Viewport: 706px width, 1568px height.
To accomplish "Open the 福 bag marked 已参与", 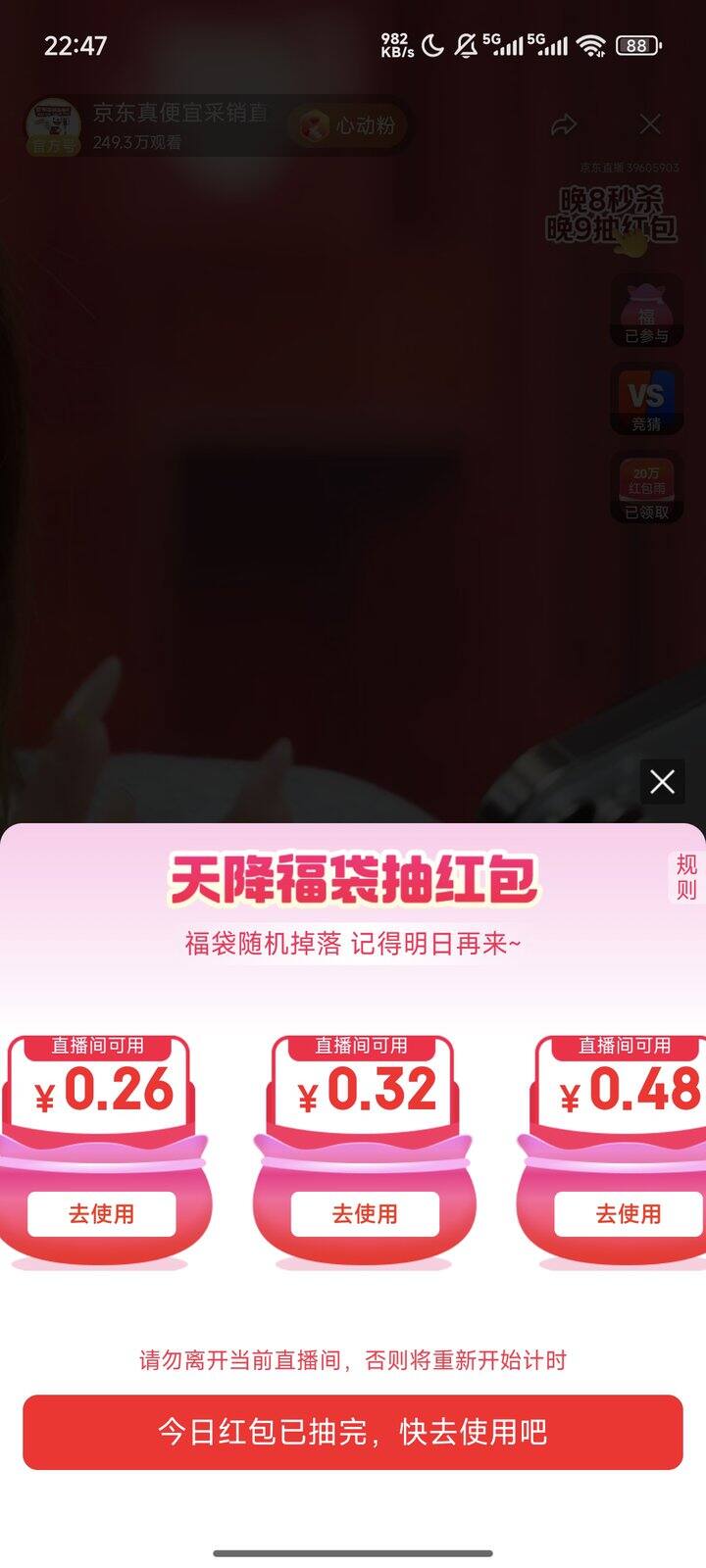I will coord(646,310).
